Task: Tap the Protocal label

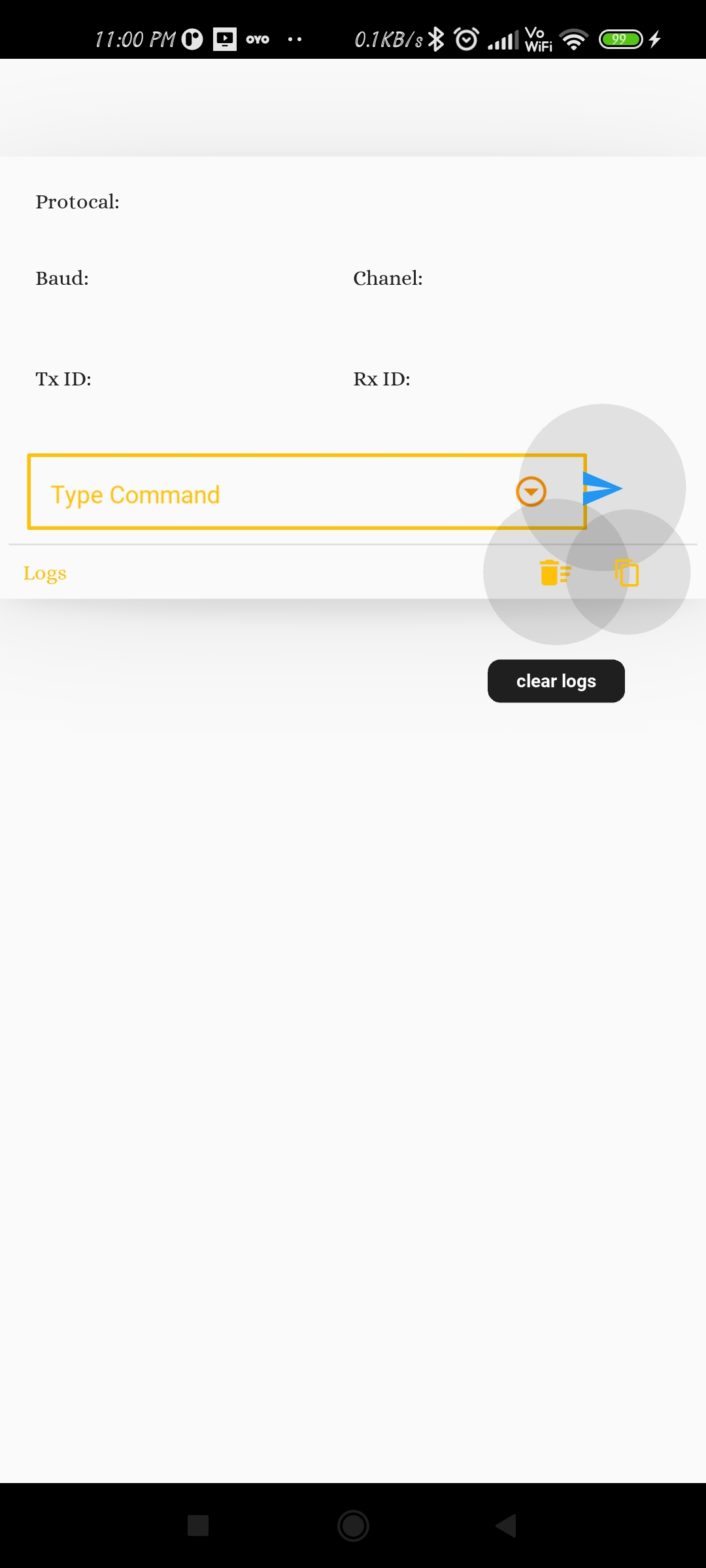Action: click(x=77, y=202)
